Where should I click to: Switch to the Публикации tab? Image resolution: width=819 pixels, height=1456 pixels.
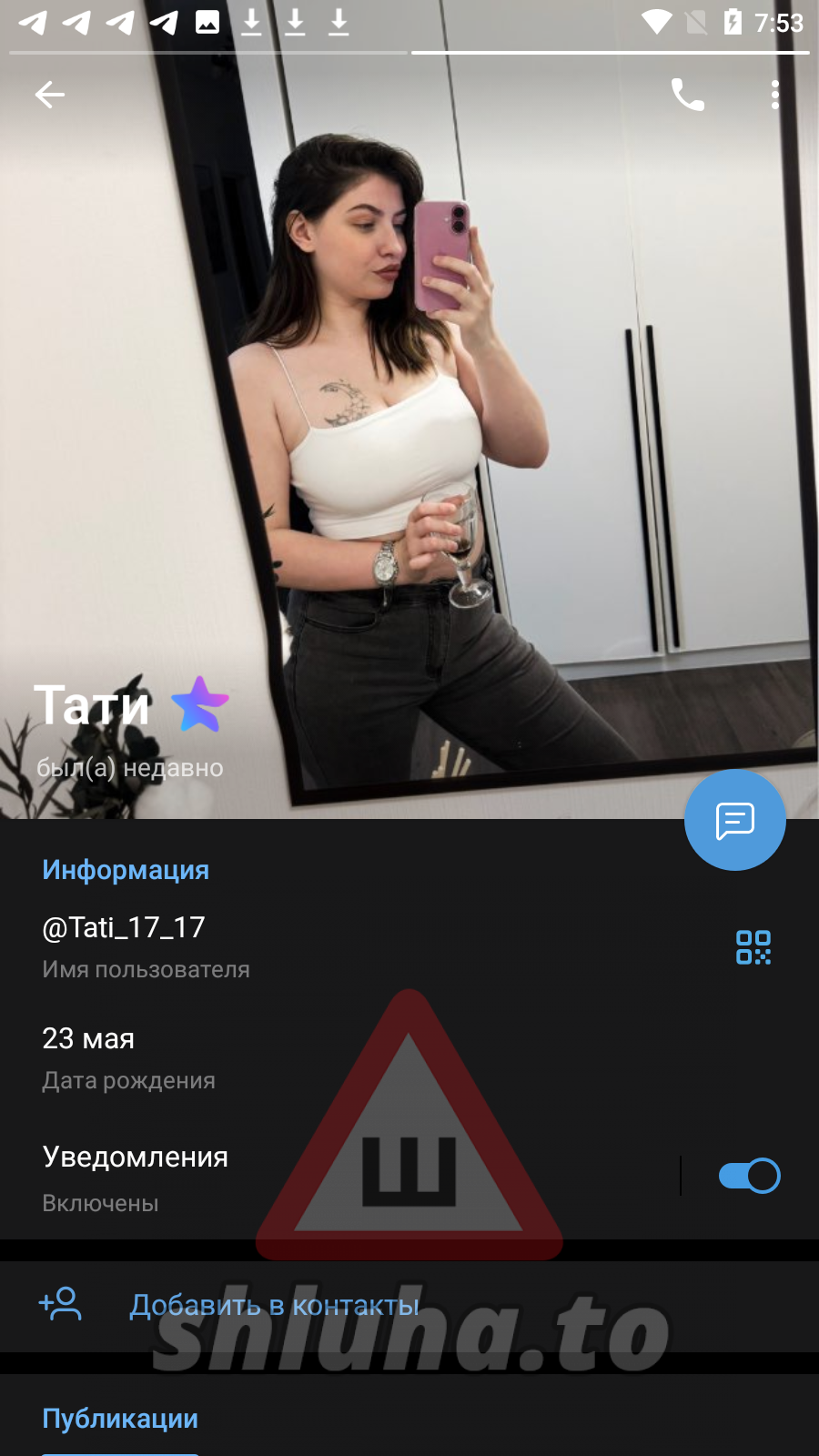pos(120,1419)
